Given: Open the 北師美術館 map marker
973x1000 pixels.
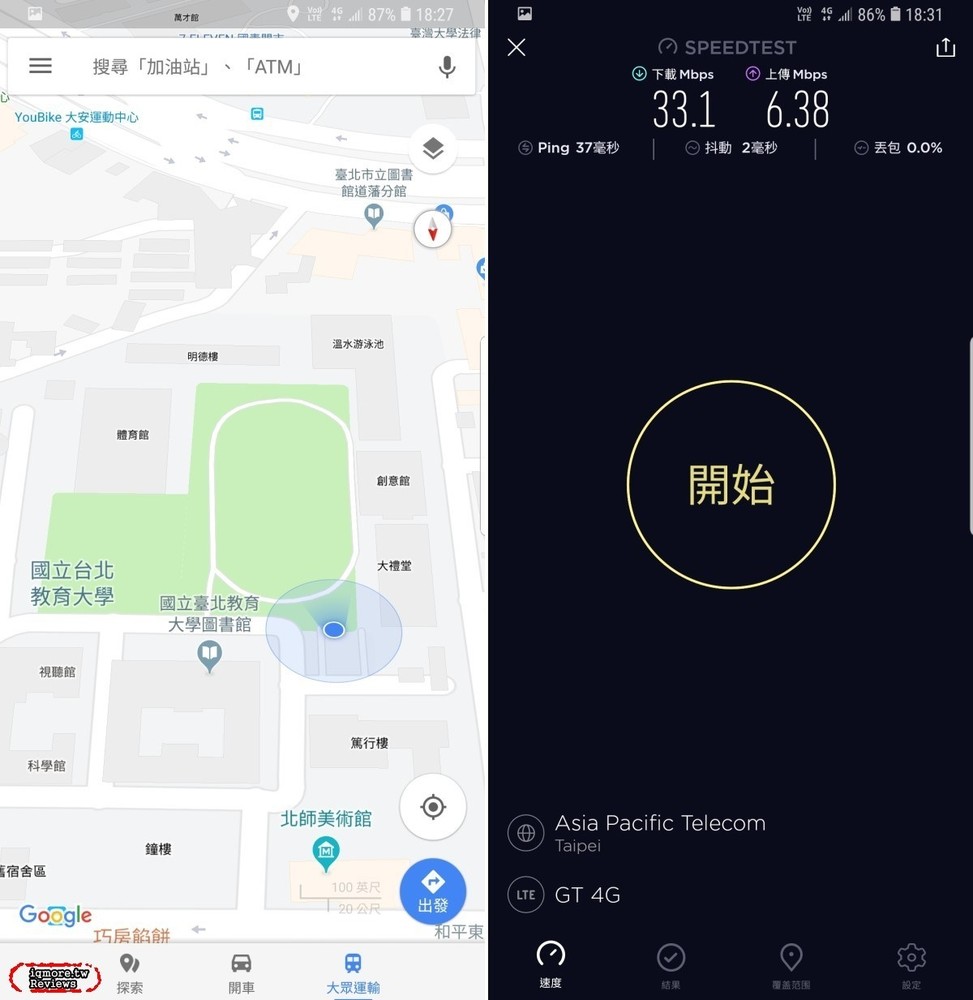Looking at the screenshot, I should [x=325, y=852].
